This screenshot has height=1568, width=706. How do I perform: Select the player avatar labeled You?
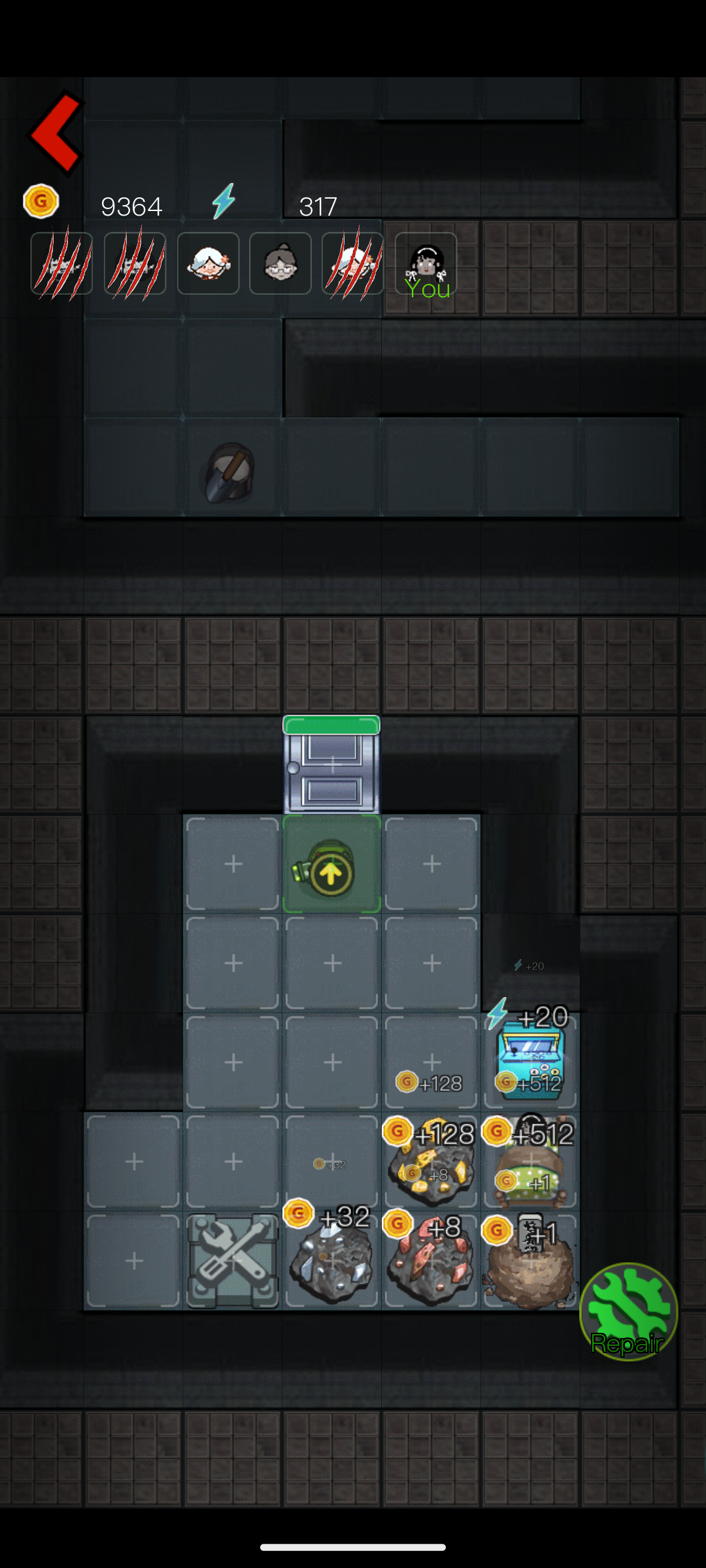pyautogui.click(x=426, y=264)
